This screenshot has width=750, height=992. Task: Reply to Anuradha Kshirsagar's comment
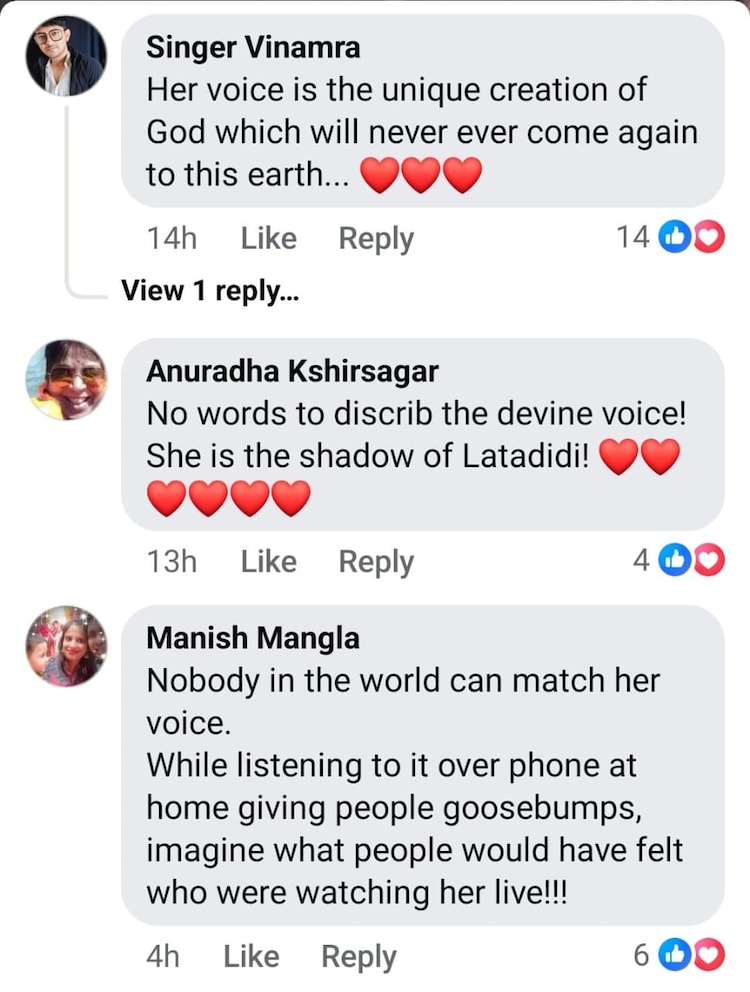tap(375, 561)
